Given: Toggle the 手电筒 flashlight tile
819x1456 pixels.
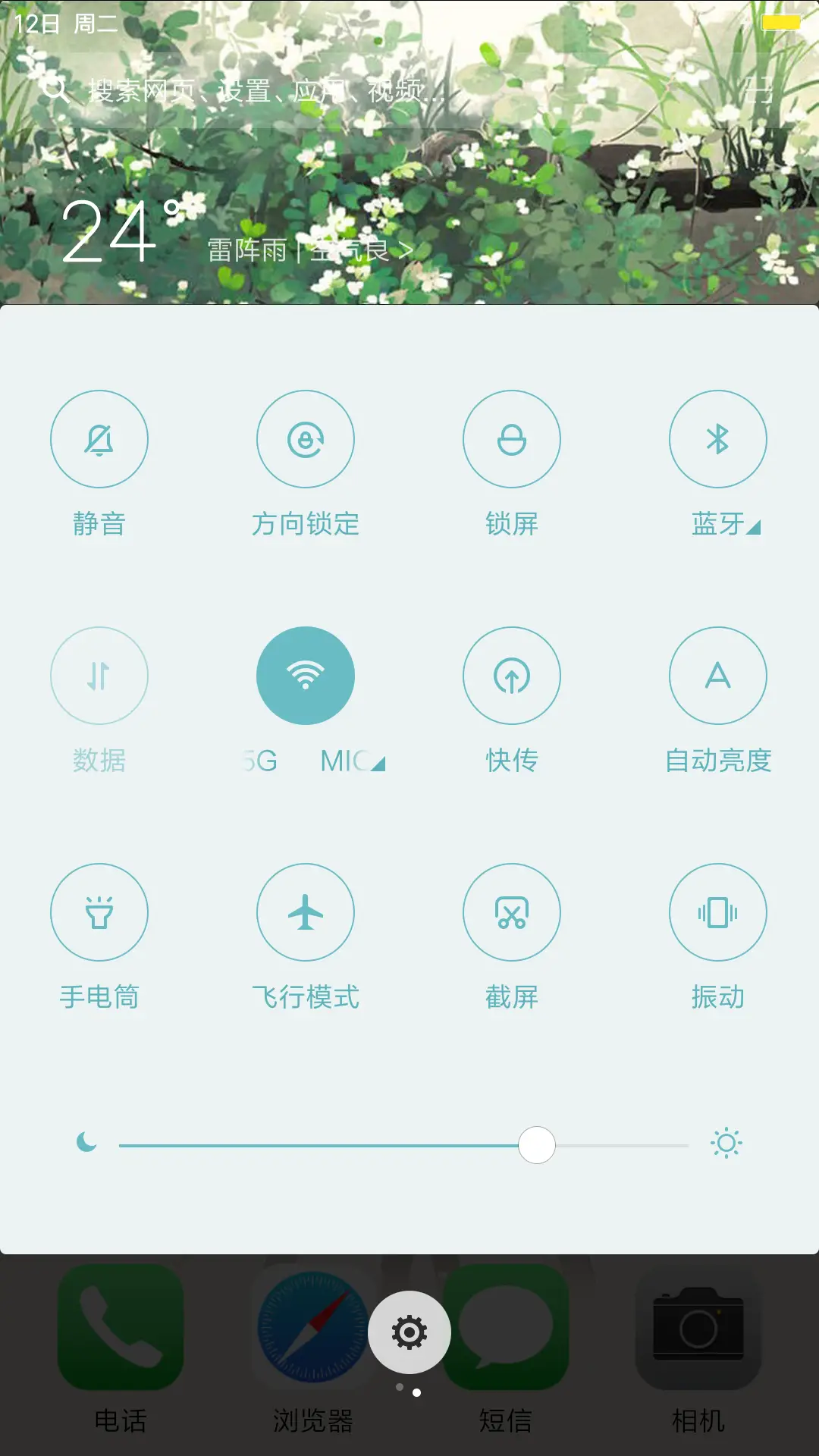Looking at the screenshot, I should click(99, 912).
